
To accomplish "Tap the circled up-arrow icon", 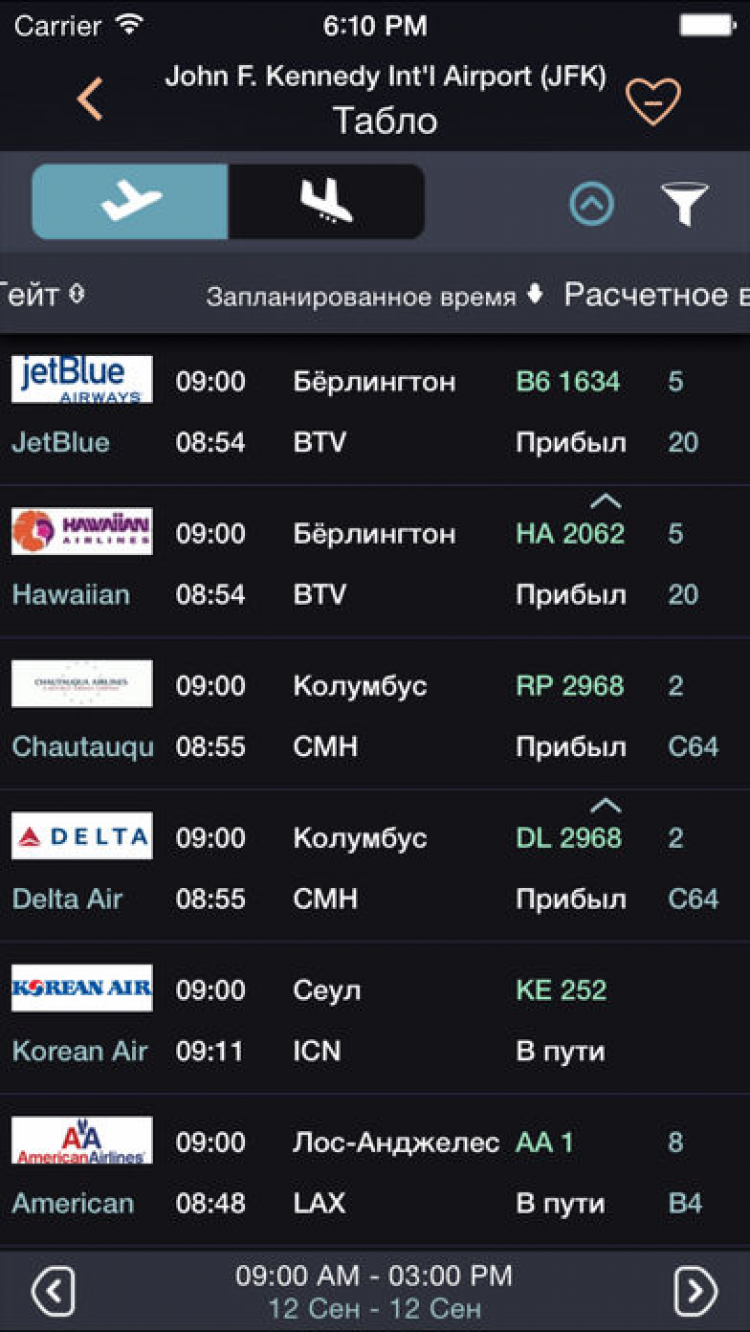I will click(x=591, y=204).
